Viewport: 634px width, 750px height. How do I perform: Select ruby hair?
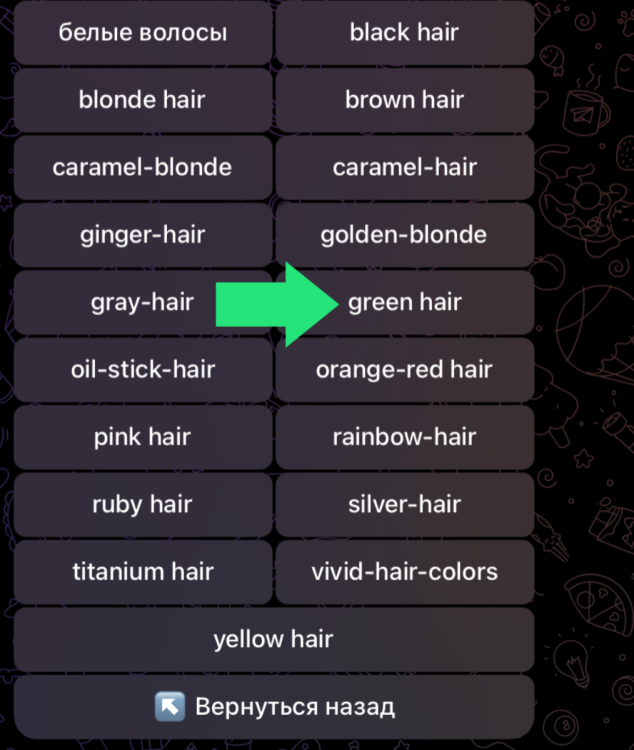143,504
